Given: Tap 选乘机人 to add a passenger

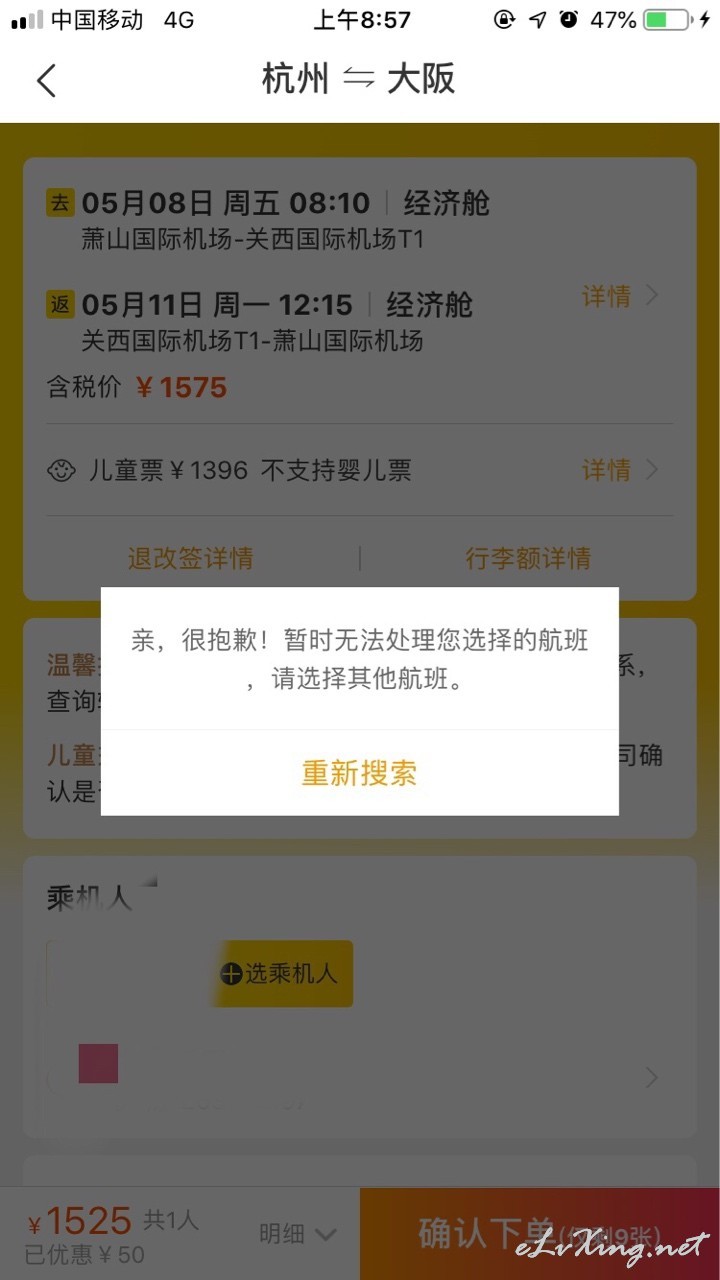Looking at the screenshot, I should click(285, 973).
